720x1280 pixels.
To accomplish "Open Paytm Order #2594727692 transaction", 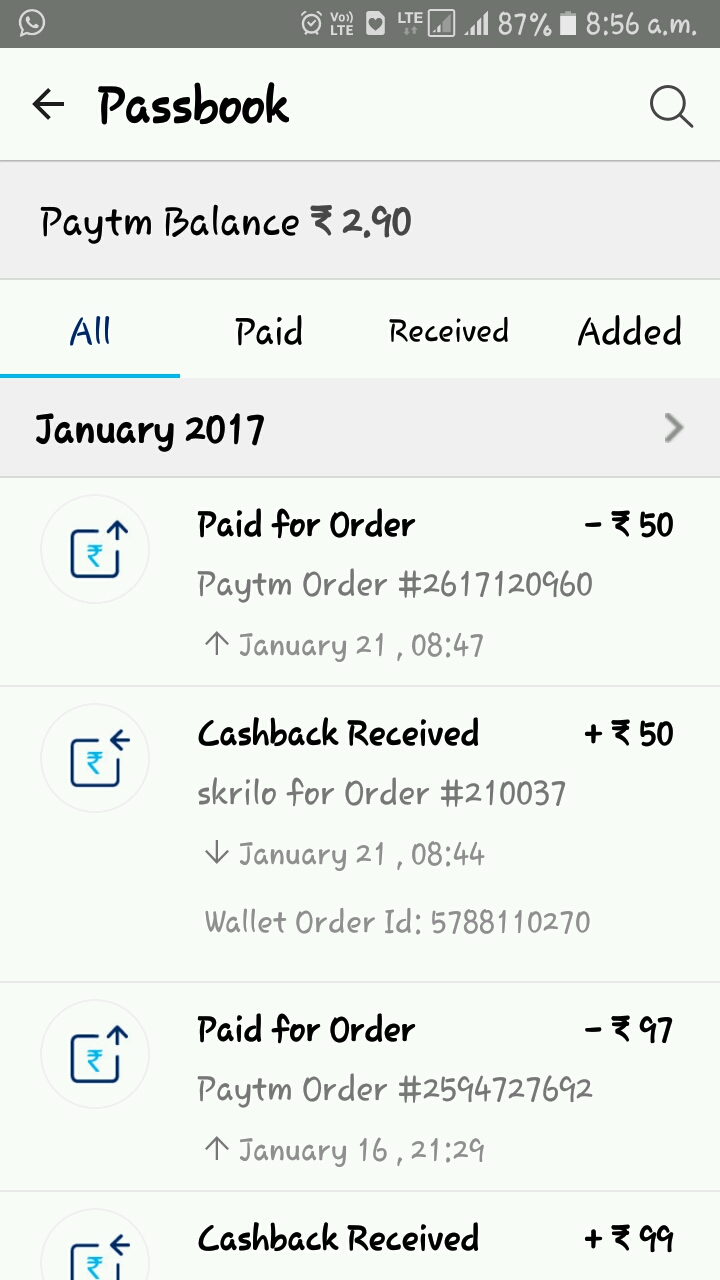I will (x=394, y=1088).
